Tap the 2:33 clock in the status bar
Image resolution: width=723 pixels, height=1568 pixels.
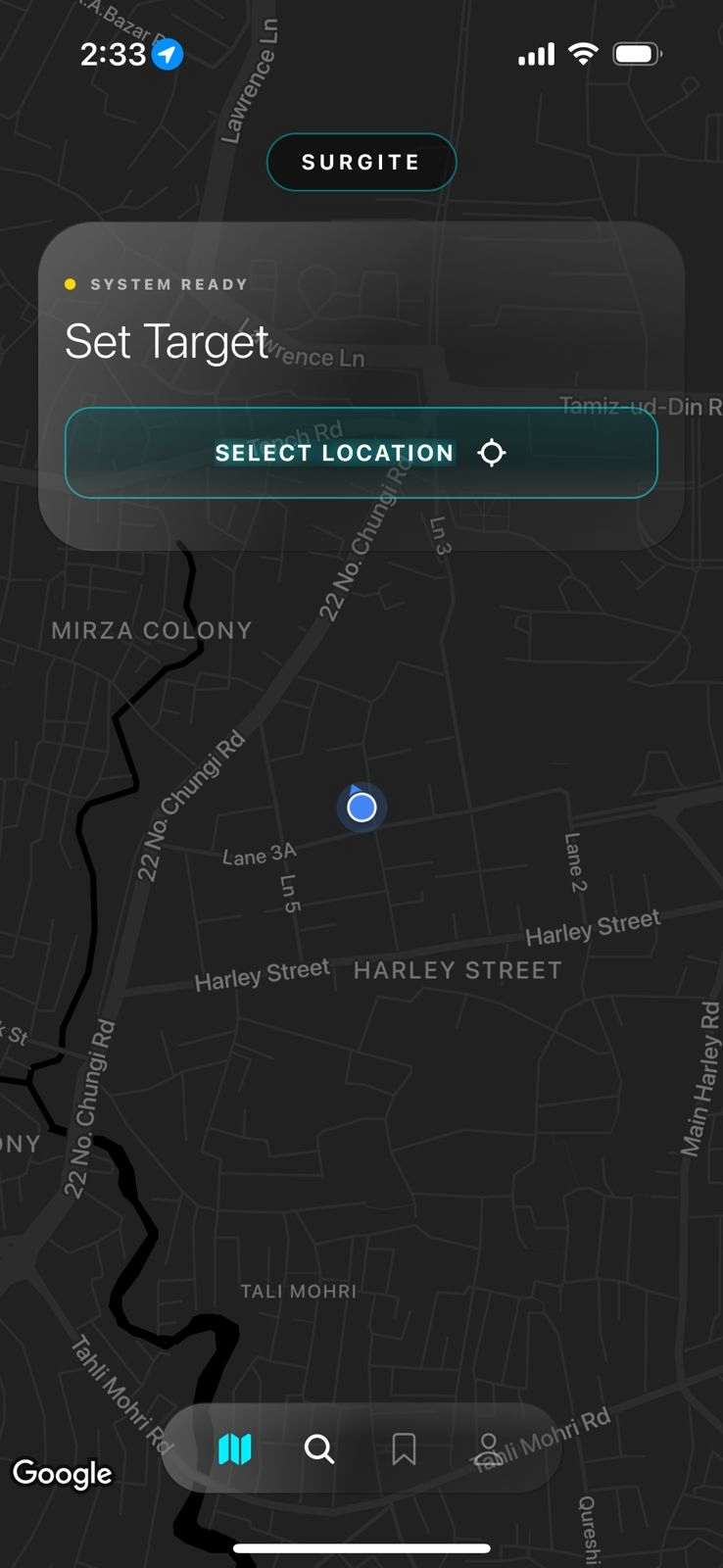tap(115, 56)
